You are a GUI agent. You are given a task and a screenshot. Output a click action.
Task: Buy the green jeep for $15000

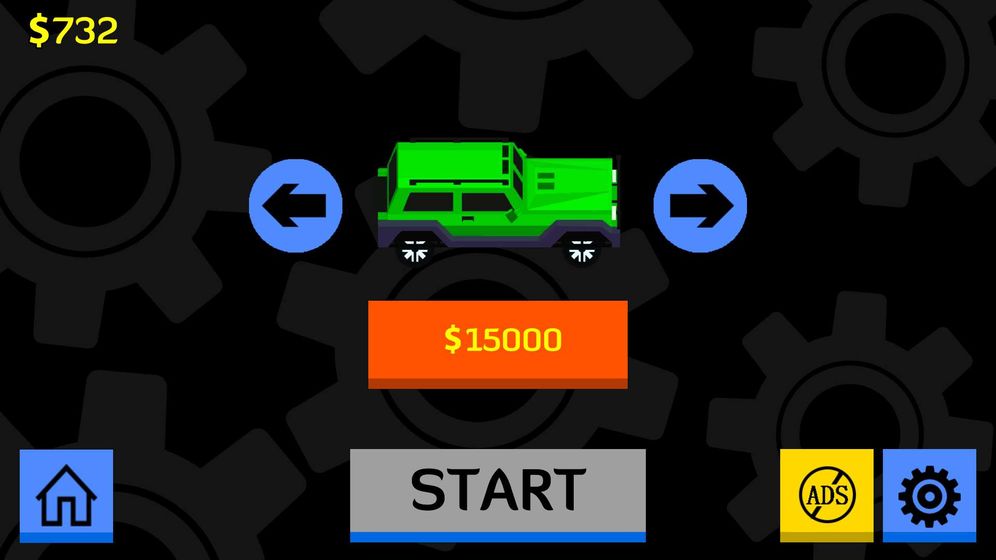click(x=497, y=341)
